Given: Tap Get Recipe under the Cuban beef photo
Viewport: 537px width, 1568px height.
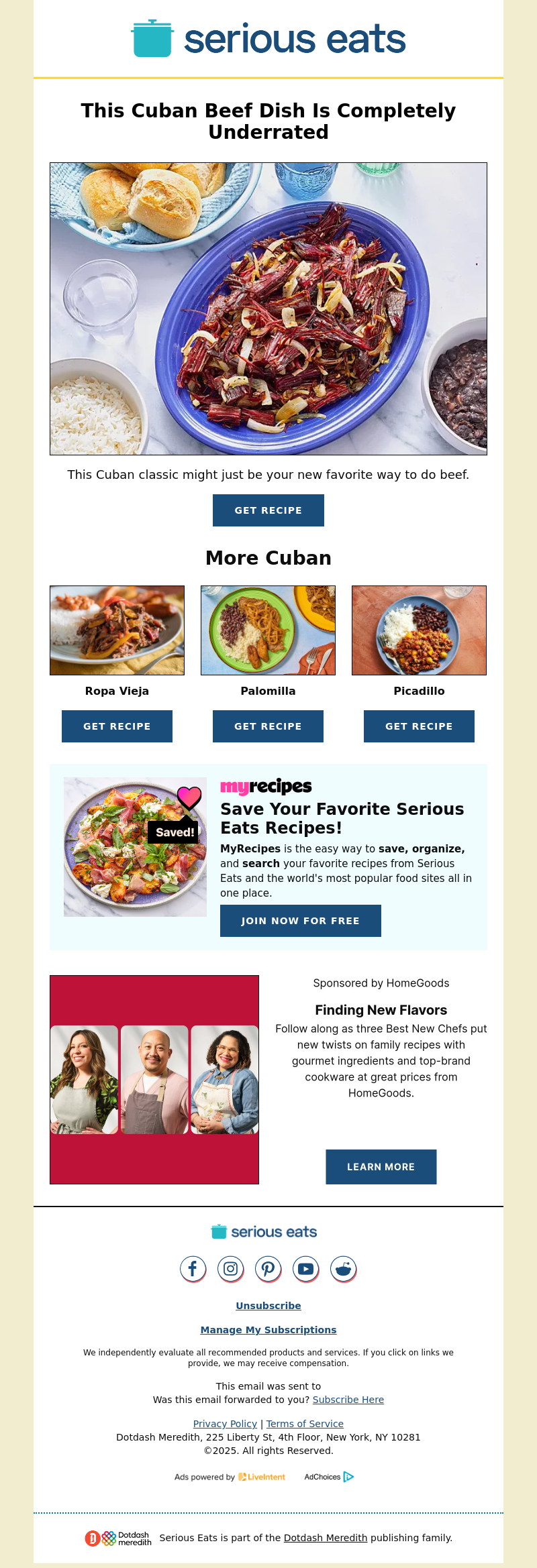Looking at the screenshot, I should point(268,510).
